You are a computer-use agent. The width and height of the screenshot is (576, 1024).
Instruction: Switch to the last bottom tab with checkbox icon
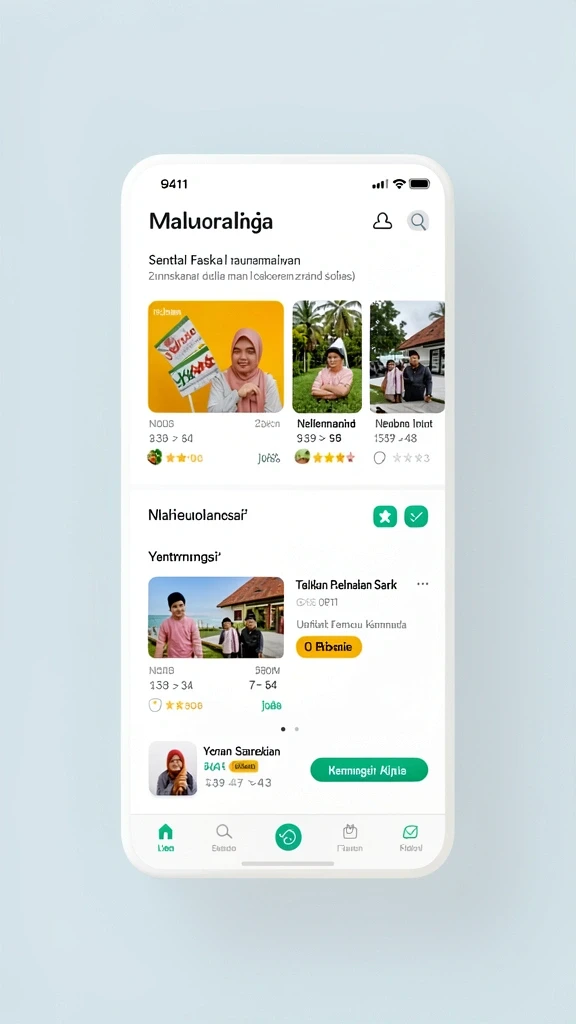(410, 838)
